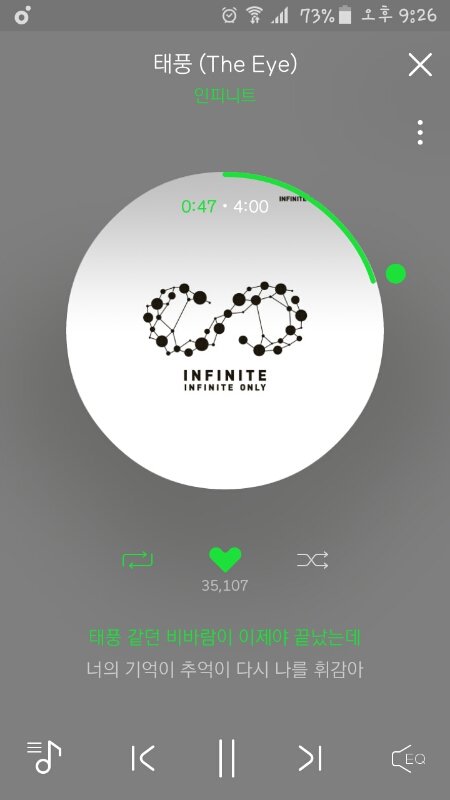Open the current playlist
This screenshot has width=450, height=800.
point(44,757)
